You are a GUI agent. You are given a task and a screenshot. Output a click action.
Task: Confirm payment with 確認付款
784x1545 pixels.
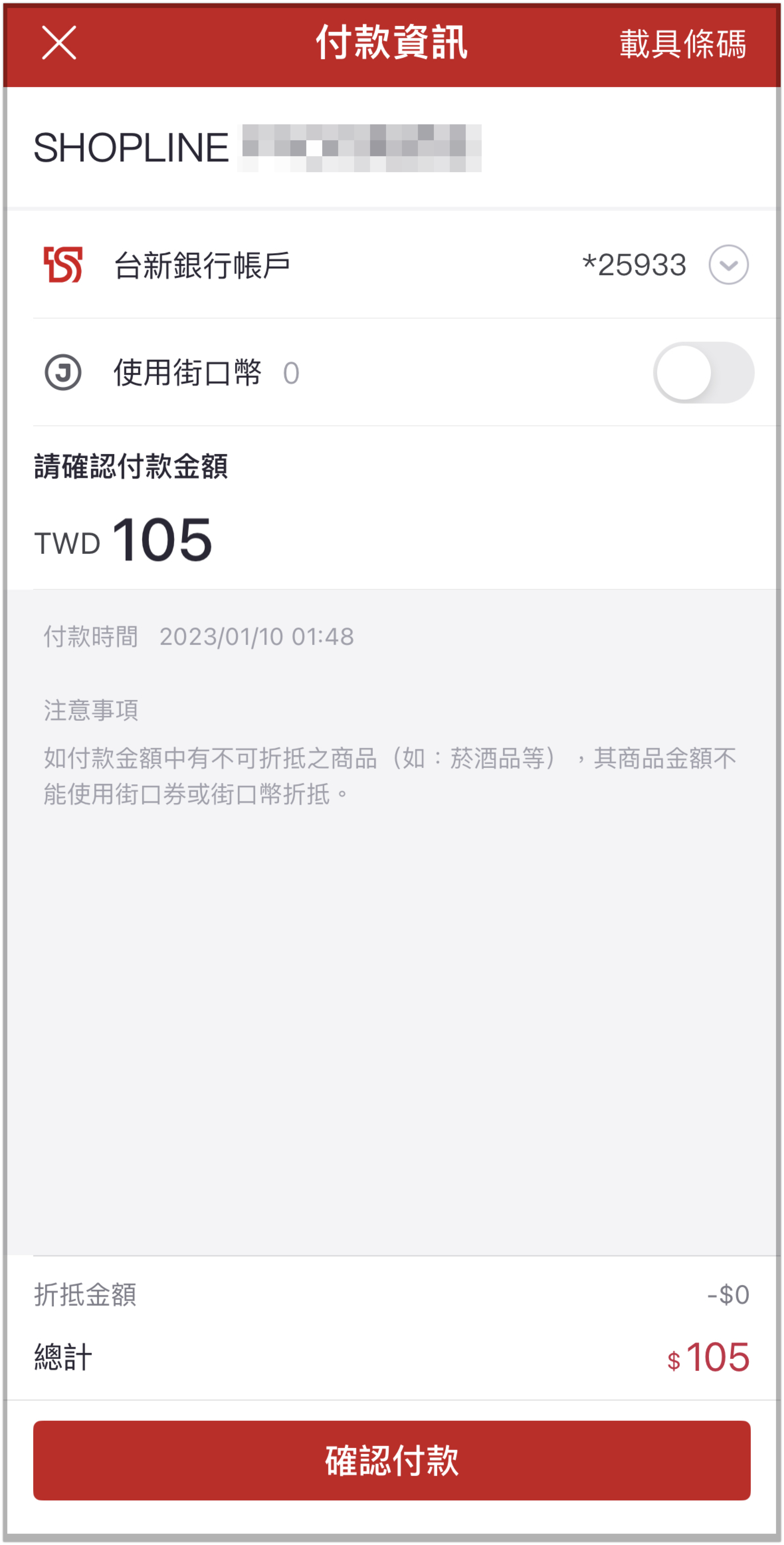[391, 1460]
